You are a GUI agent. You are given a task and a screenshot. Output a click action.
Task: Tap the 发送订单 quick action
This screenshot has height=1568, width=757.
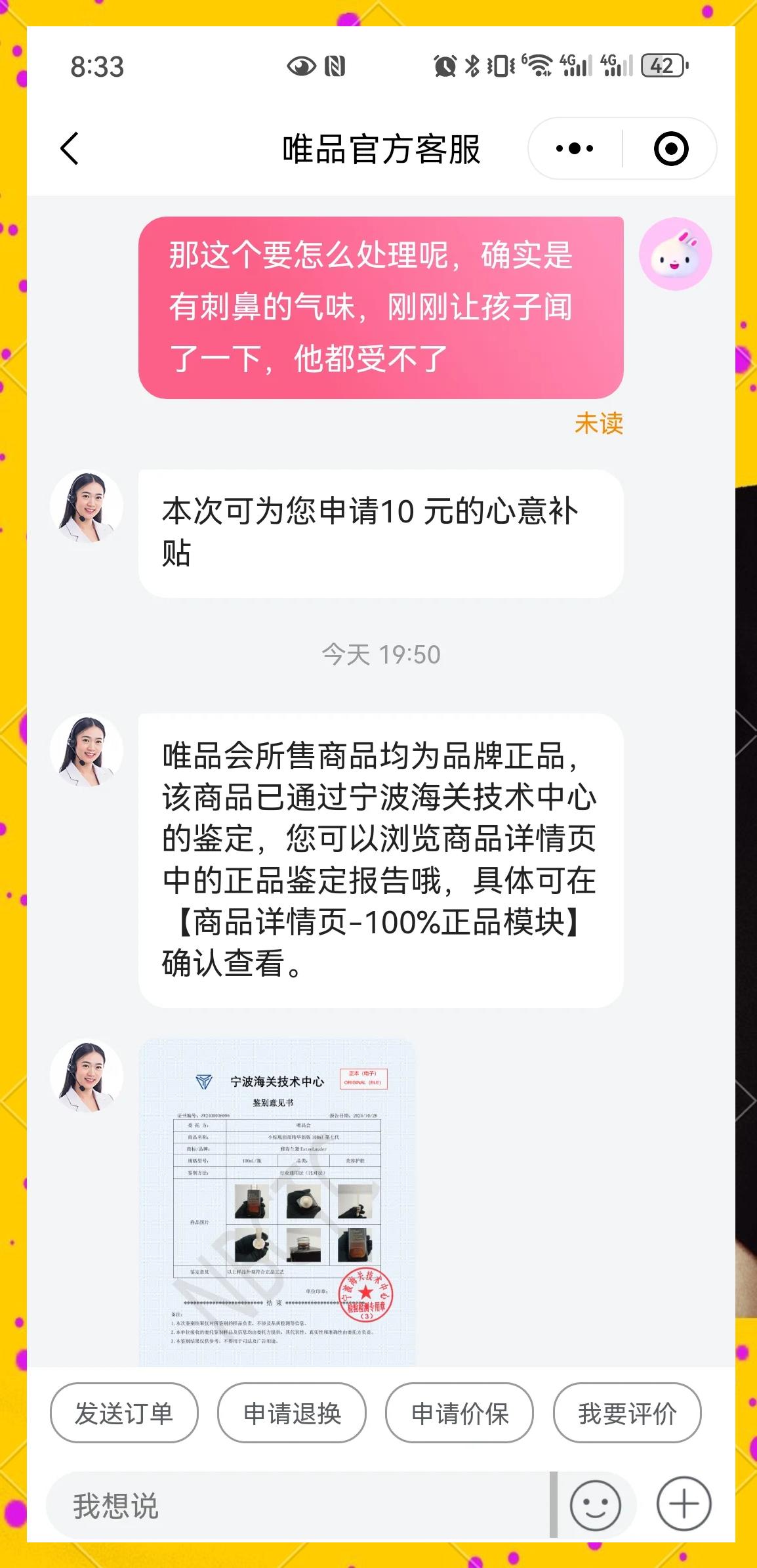click(124, 1413)
